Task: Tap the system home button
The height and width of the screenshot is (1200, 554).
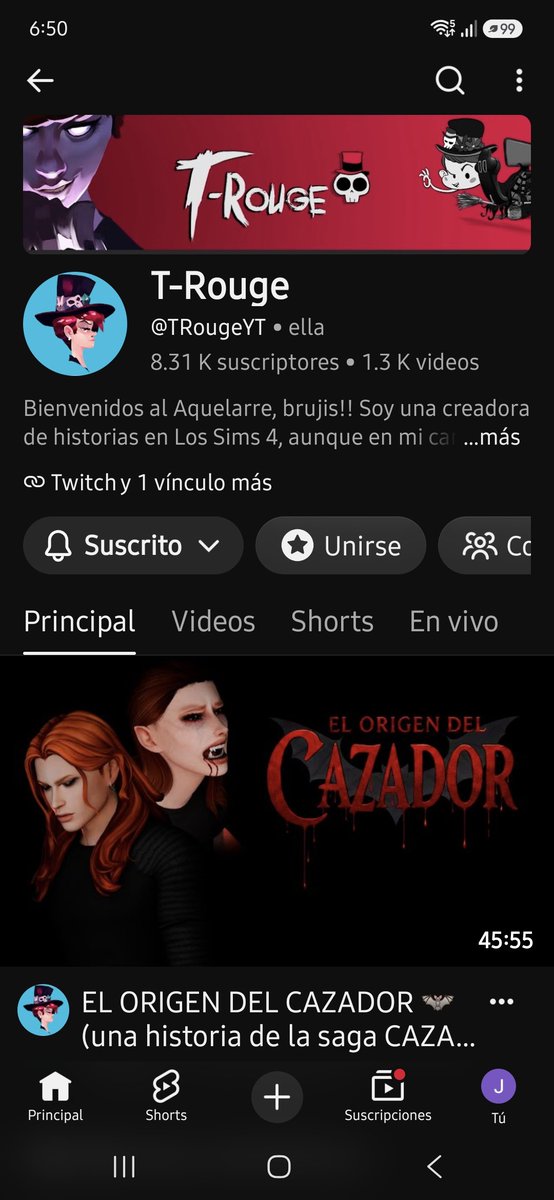Action: coord(279,1166)
